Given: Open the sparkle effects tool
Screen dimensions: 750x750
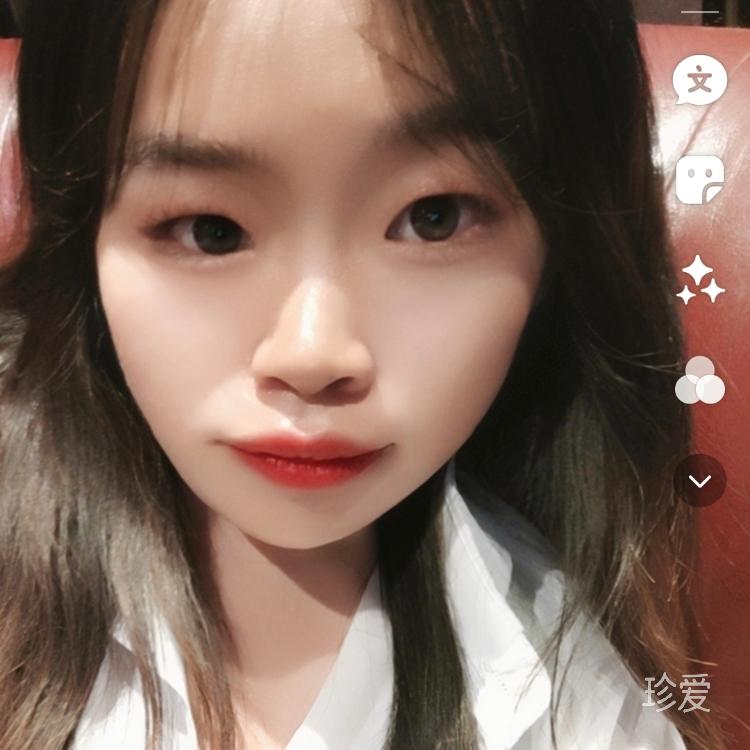Looking at the screenshot, I should [x=699, y=280].
